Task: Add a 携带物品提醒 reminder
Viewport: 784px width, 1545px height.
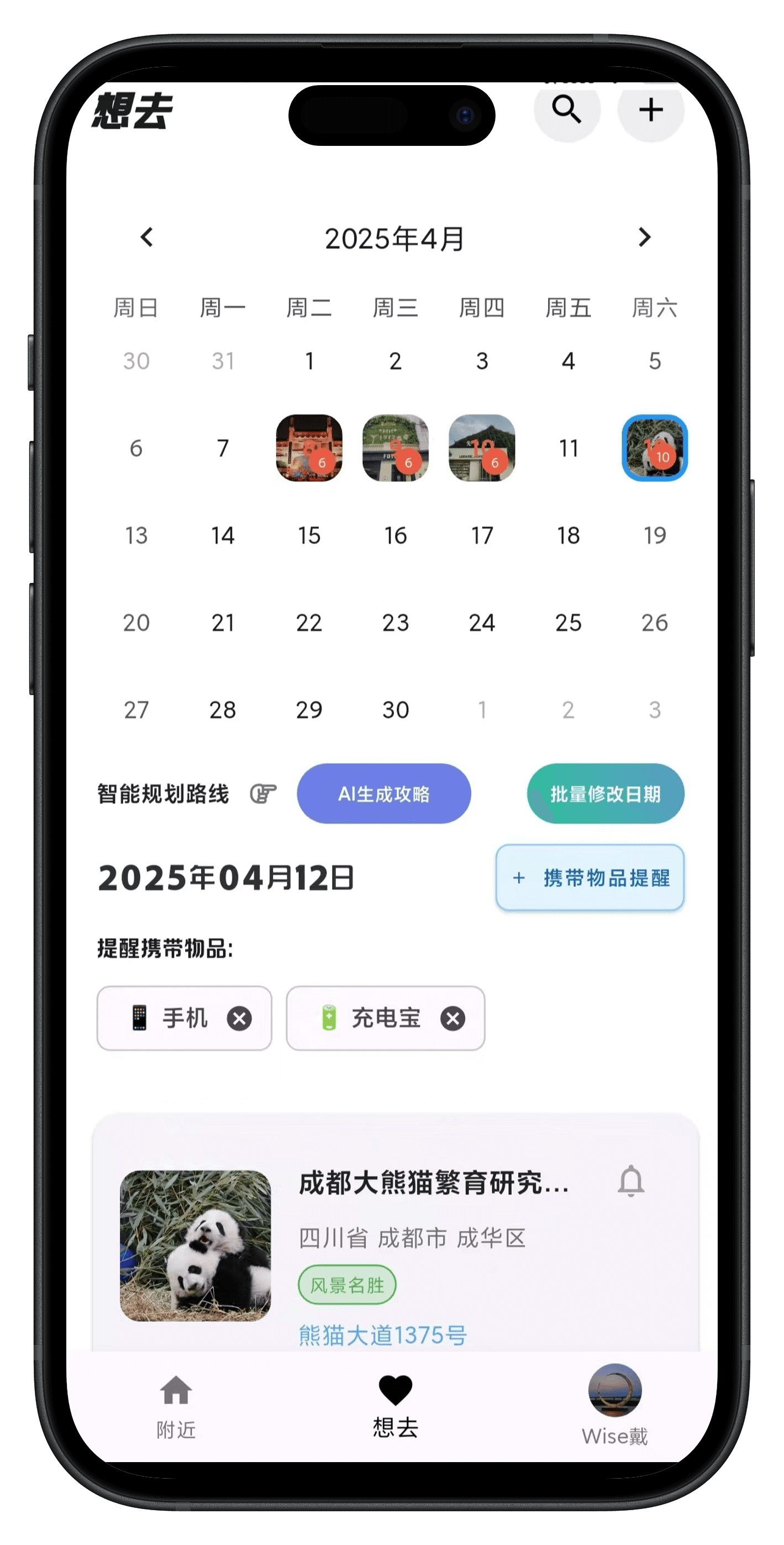Action: [590, 877]
